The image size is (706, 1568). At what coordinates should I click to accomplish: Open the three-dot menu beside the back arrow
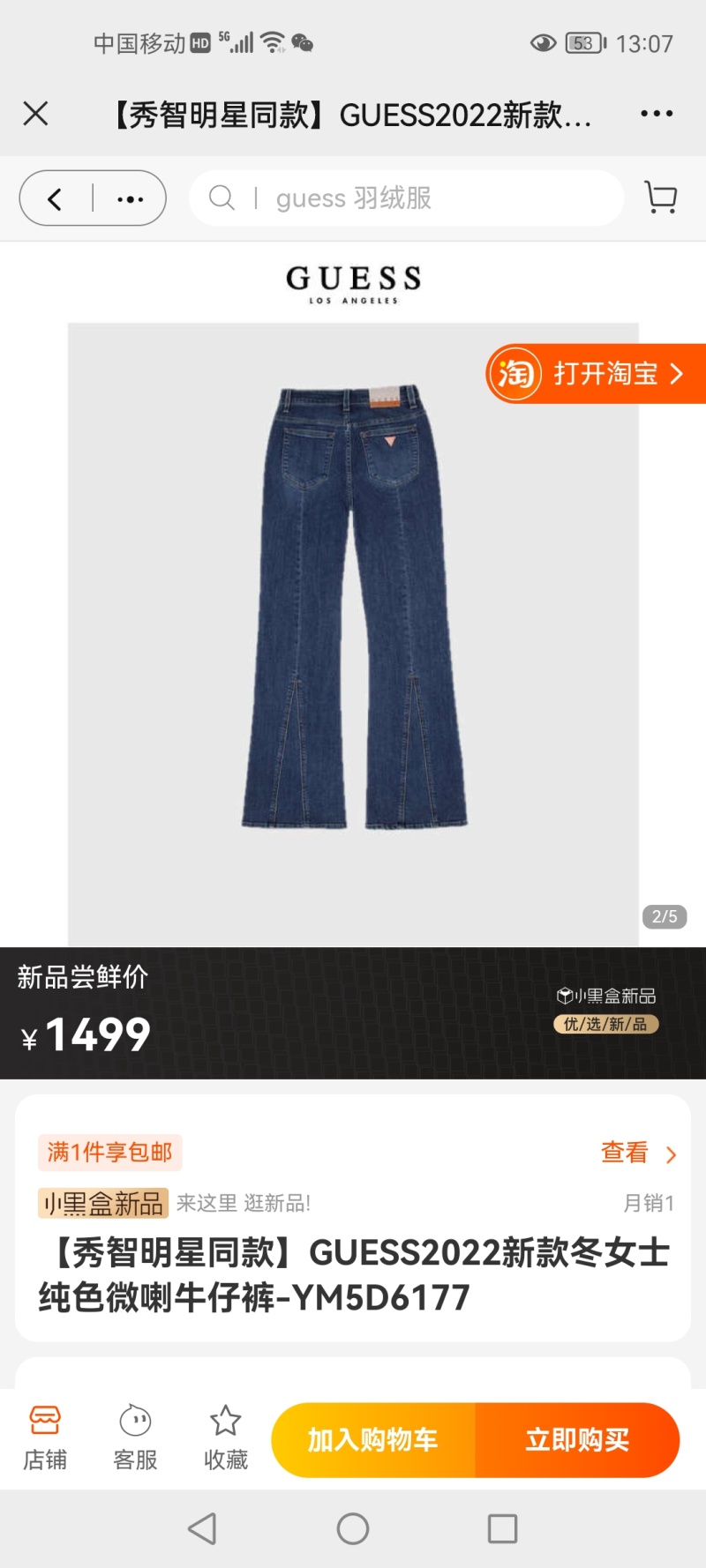131,199
